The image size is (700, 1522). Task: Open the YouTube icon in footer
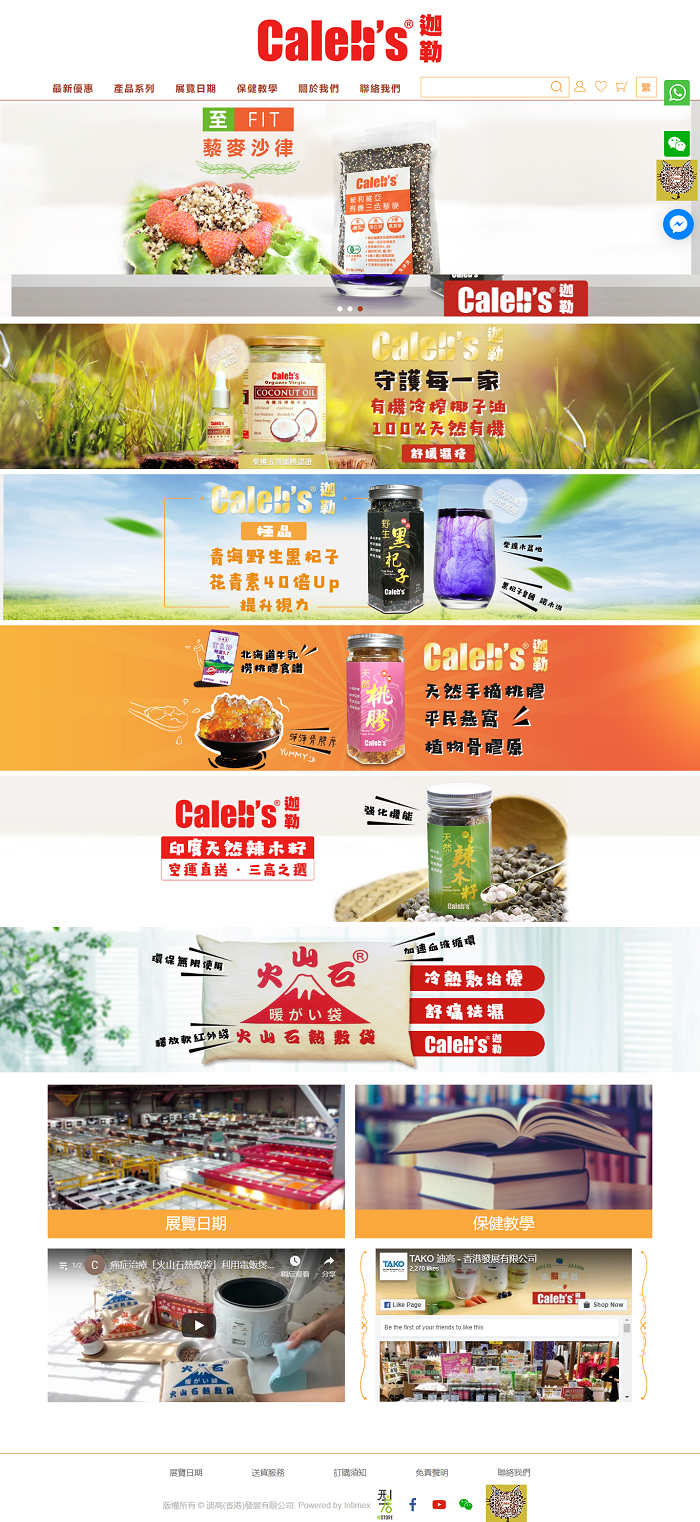tap(439, 1504)
